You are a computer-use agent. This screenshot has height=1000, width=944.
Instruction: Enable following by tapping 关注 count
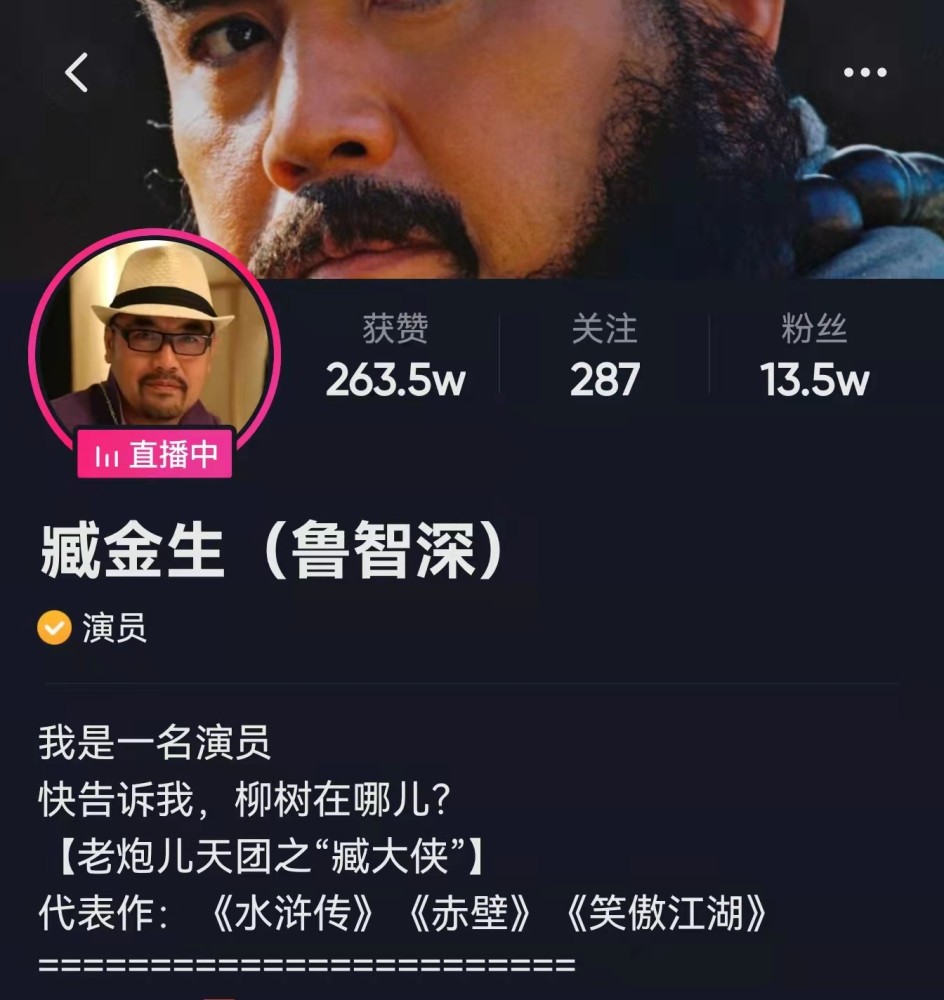point(605,378)
